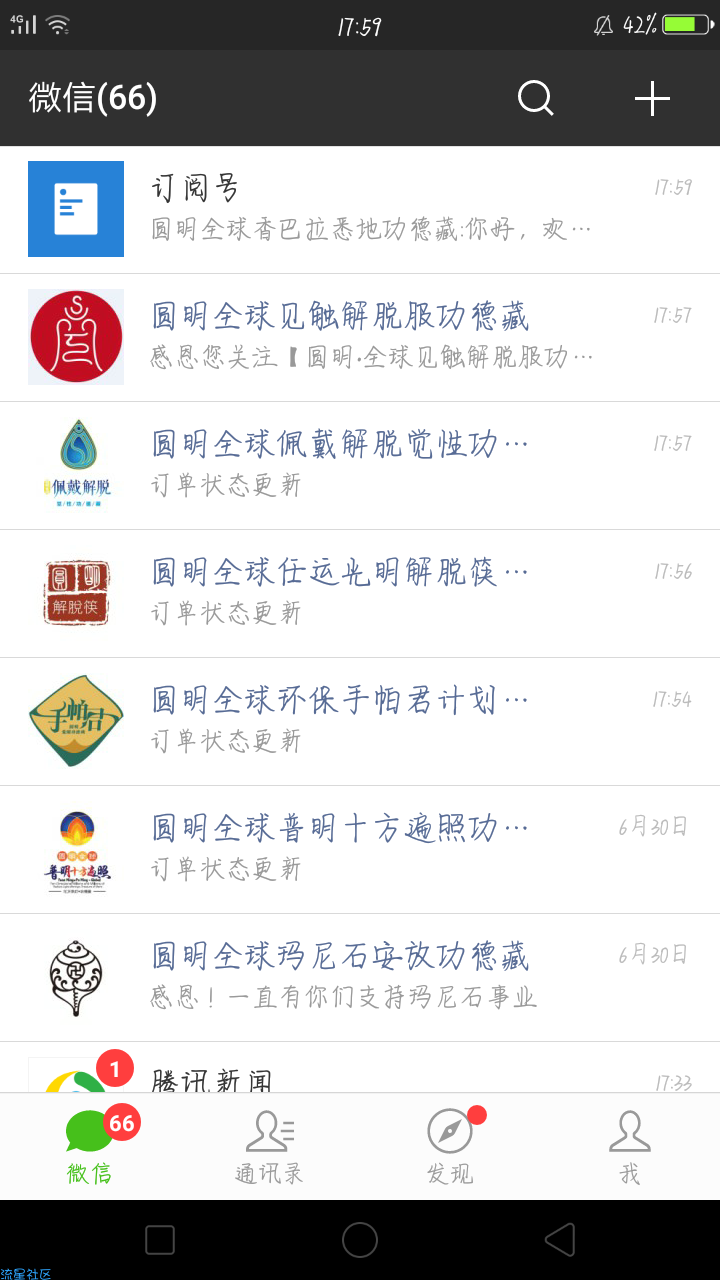Open chat 圆明全球环保手帕君计划

pos(360,722)
